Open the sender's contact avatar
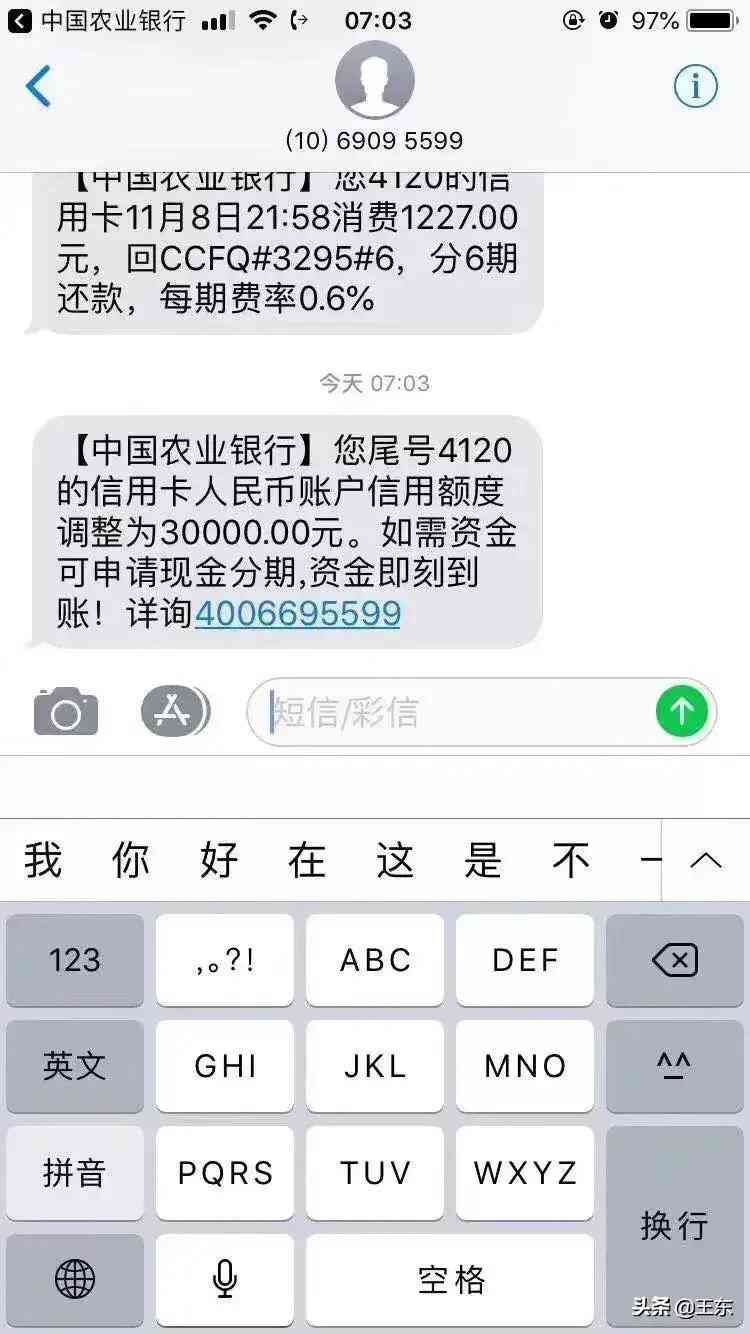The width and height of the screenshot is (750, 1334). coord(374,80)
